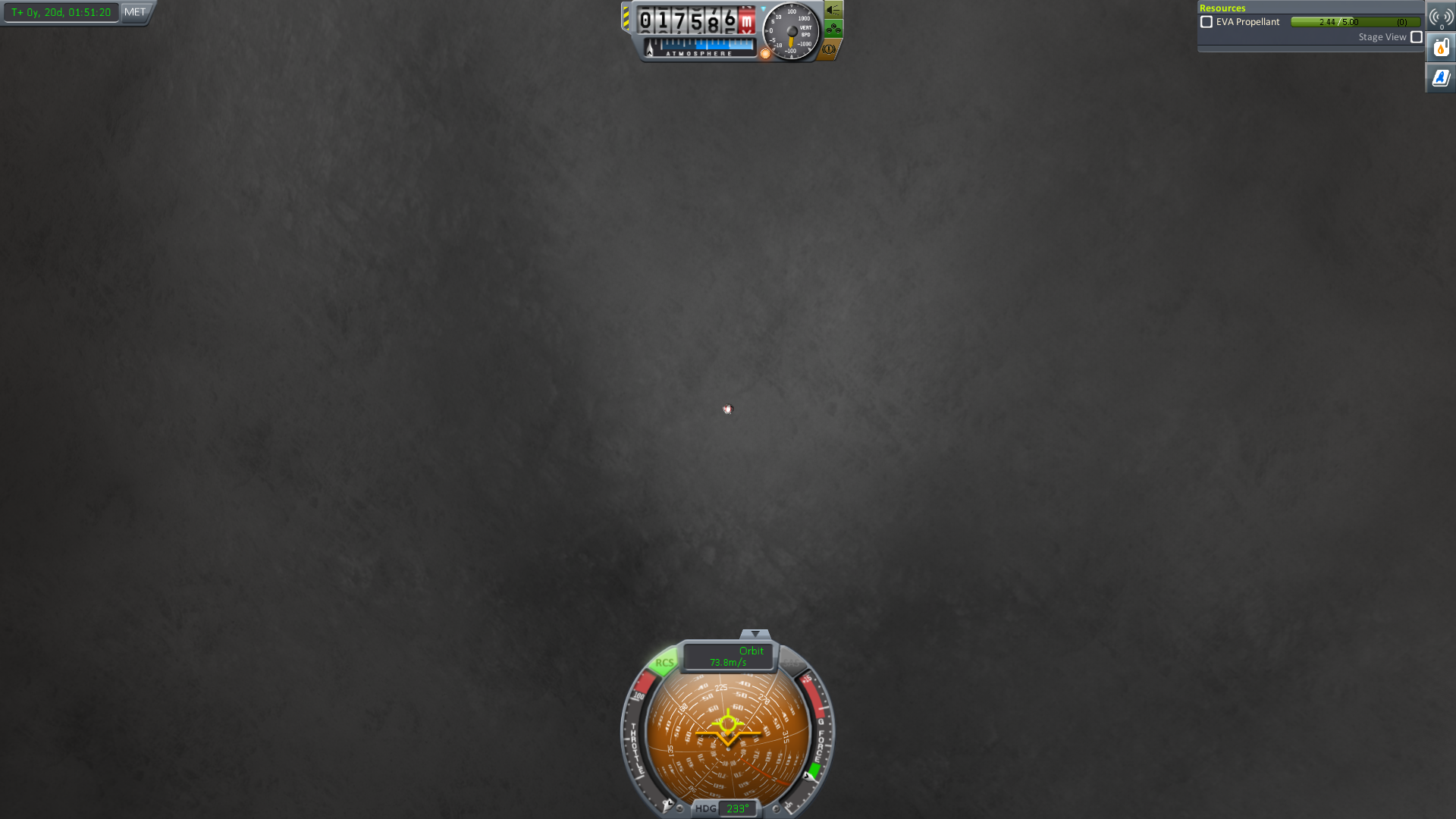
Task: Open the CommNet signal icon
Action: click(x=1441, y=17)
